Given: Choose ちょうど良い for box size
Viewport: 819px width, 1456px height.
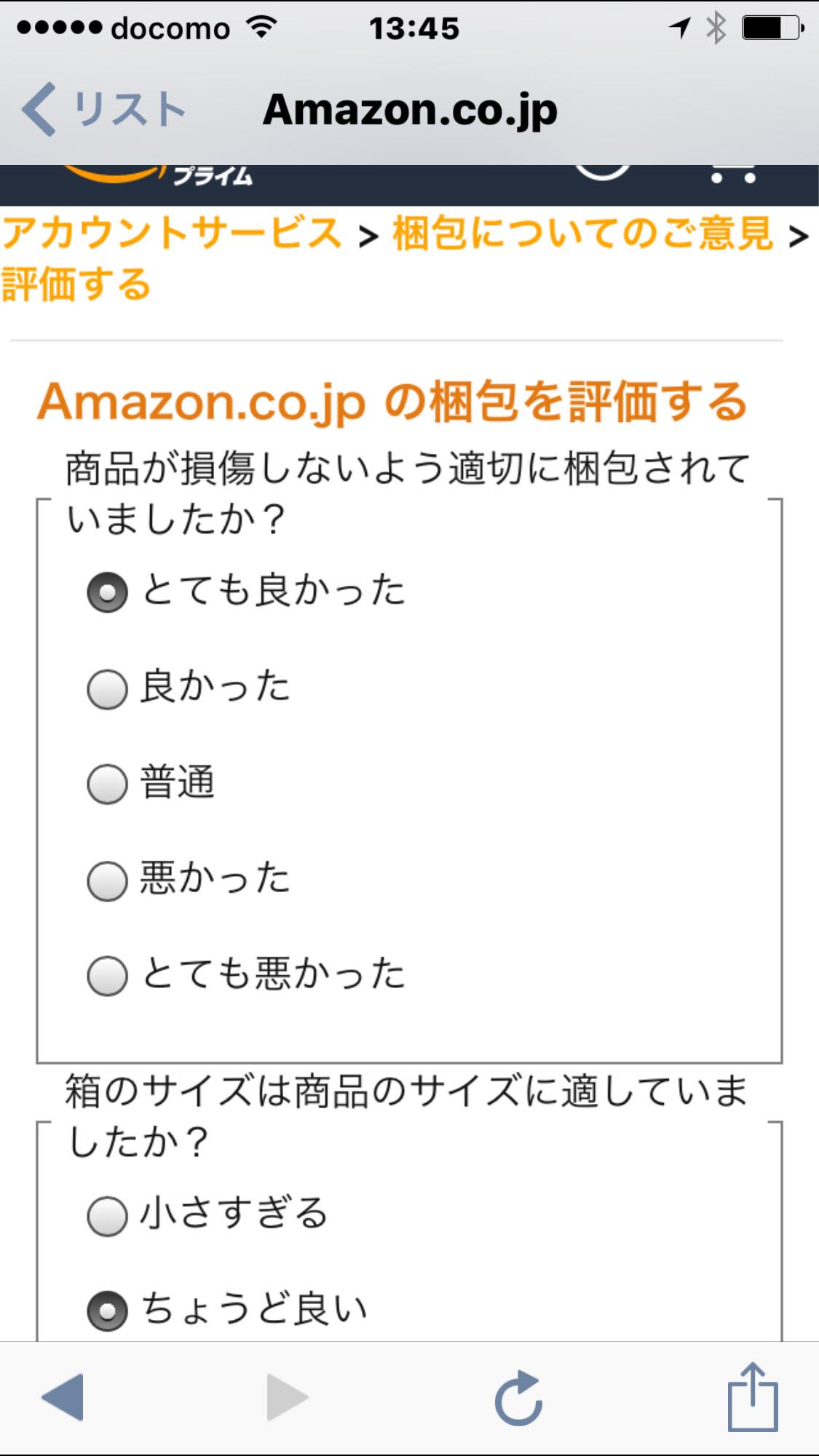Looking at the screenshot, I should (x=108, y=1310).
